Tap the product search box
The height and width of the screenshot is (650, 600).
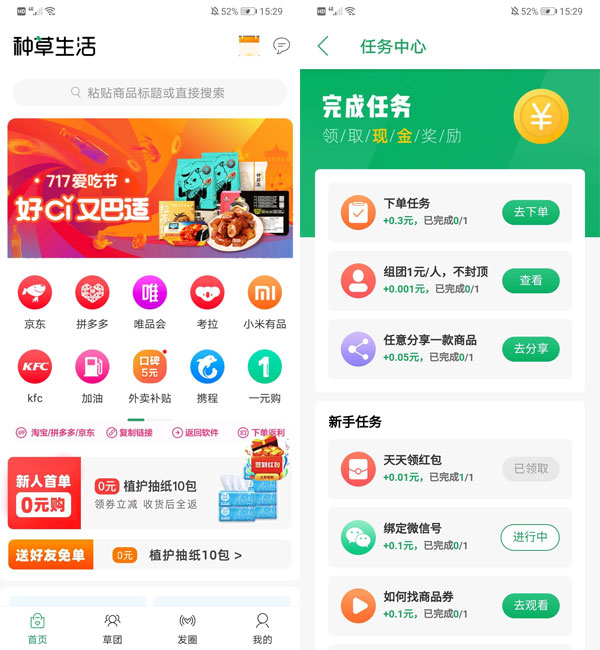coord(150,93)
